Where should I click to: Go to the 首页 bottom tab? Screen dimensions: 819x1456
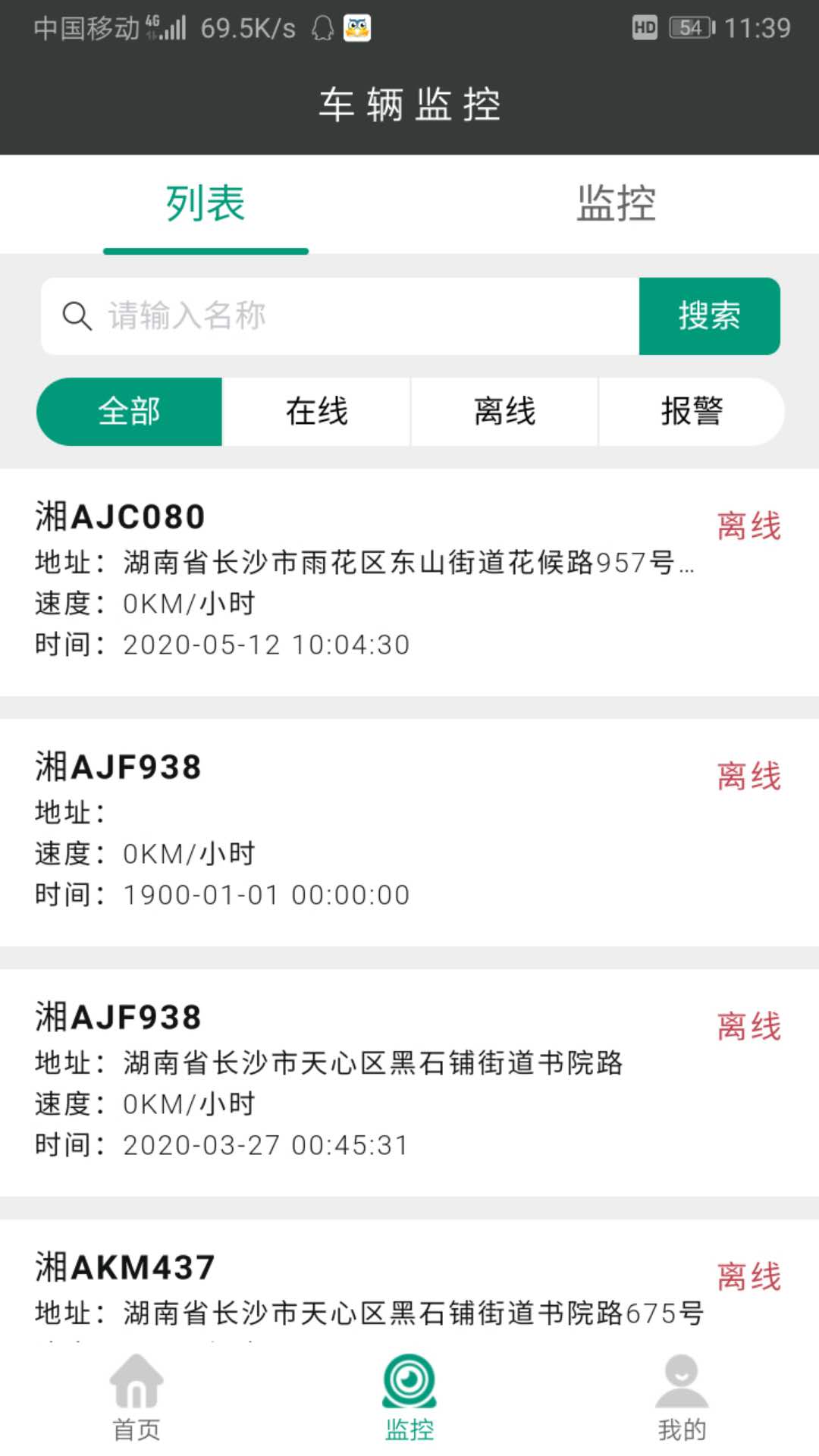(x=136, y=1397)
